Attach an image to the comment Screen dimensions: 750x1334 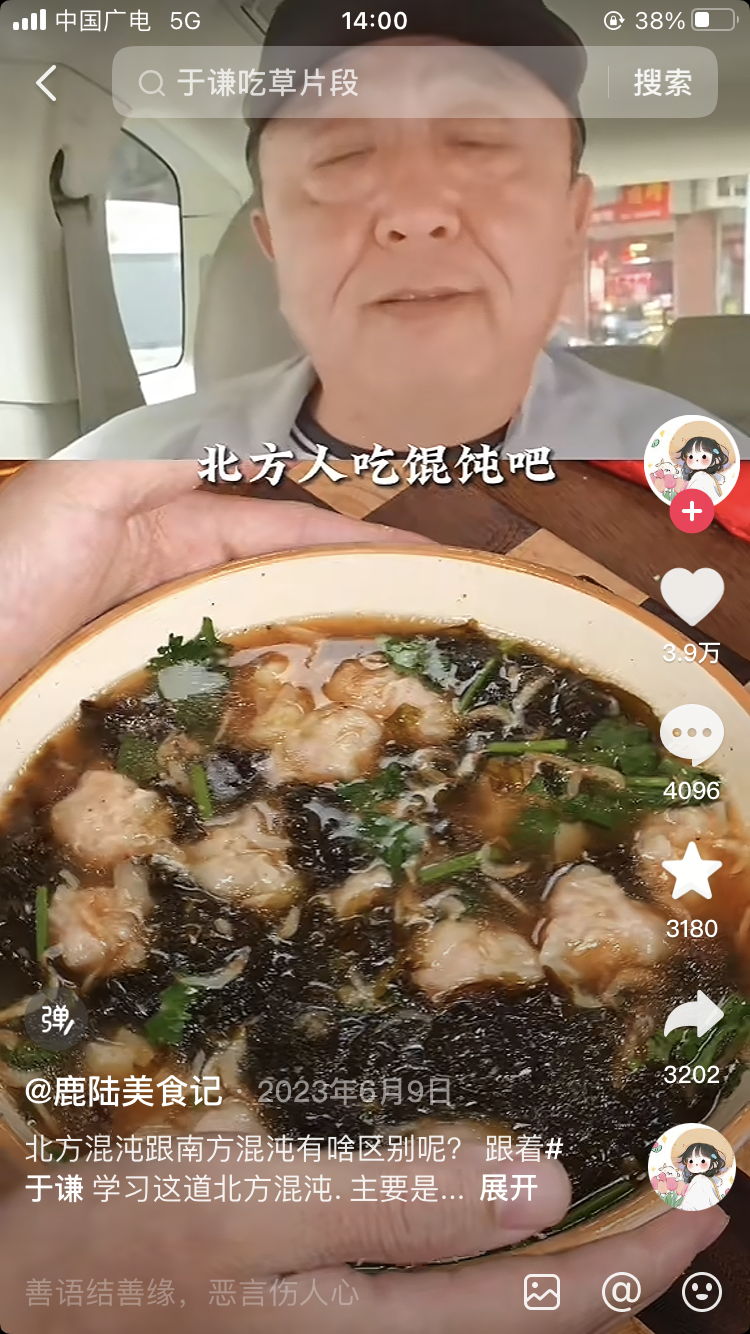[542, 1292]
